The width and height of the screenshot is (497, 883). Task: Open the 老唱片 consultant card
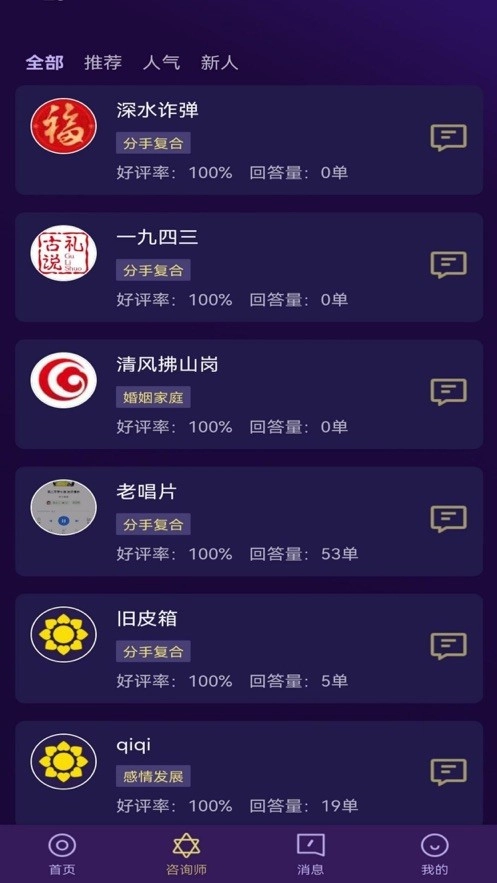(x=249, y=521)
